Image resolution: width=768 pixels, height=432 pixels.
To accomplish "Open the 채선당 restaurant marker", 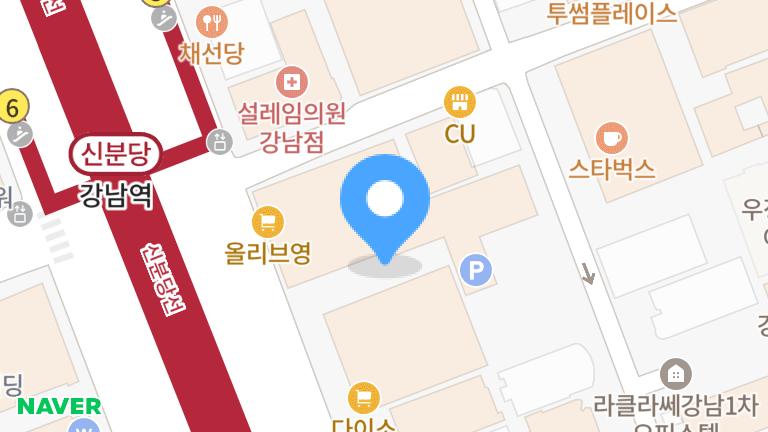I will pos(212,21).
